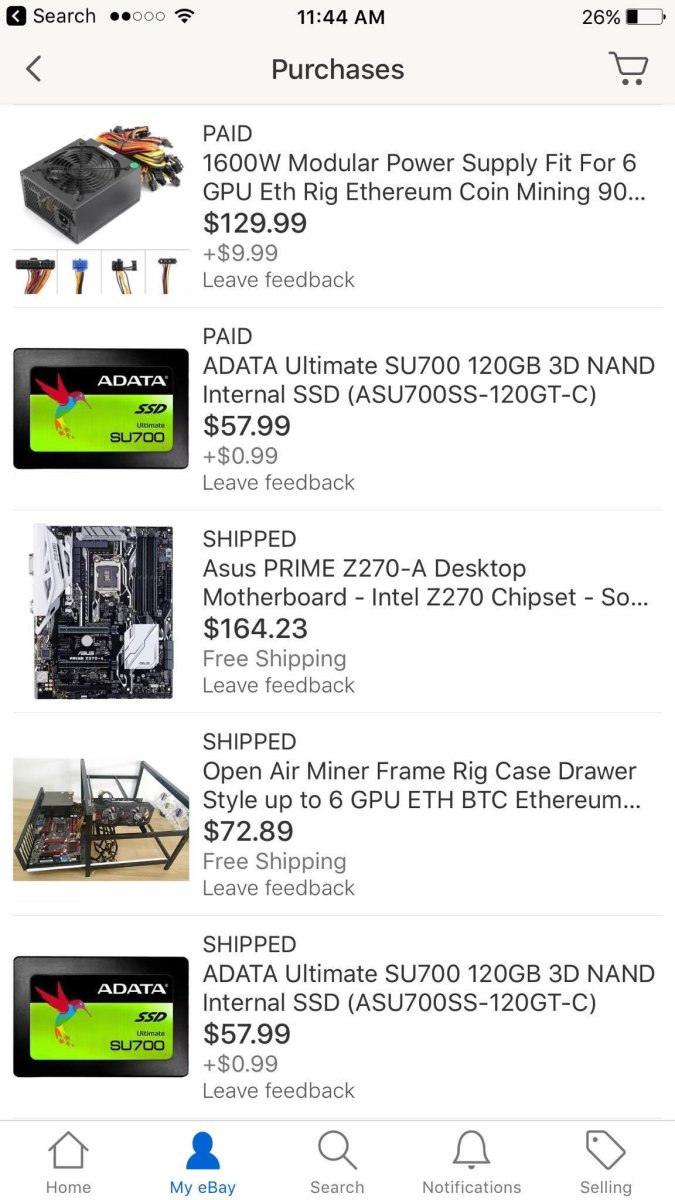This screenshot has height=1200, width=675.
Task: Go to the Selling tab
Action: pyautogui.click(x=606, y=1162)
